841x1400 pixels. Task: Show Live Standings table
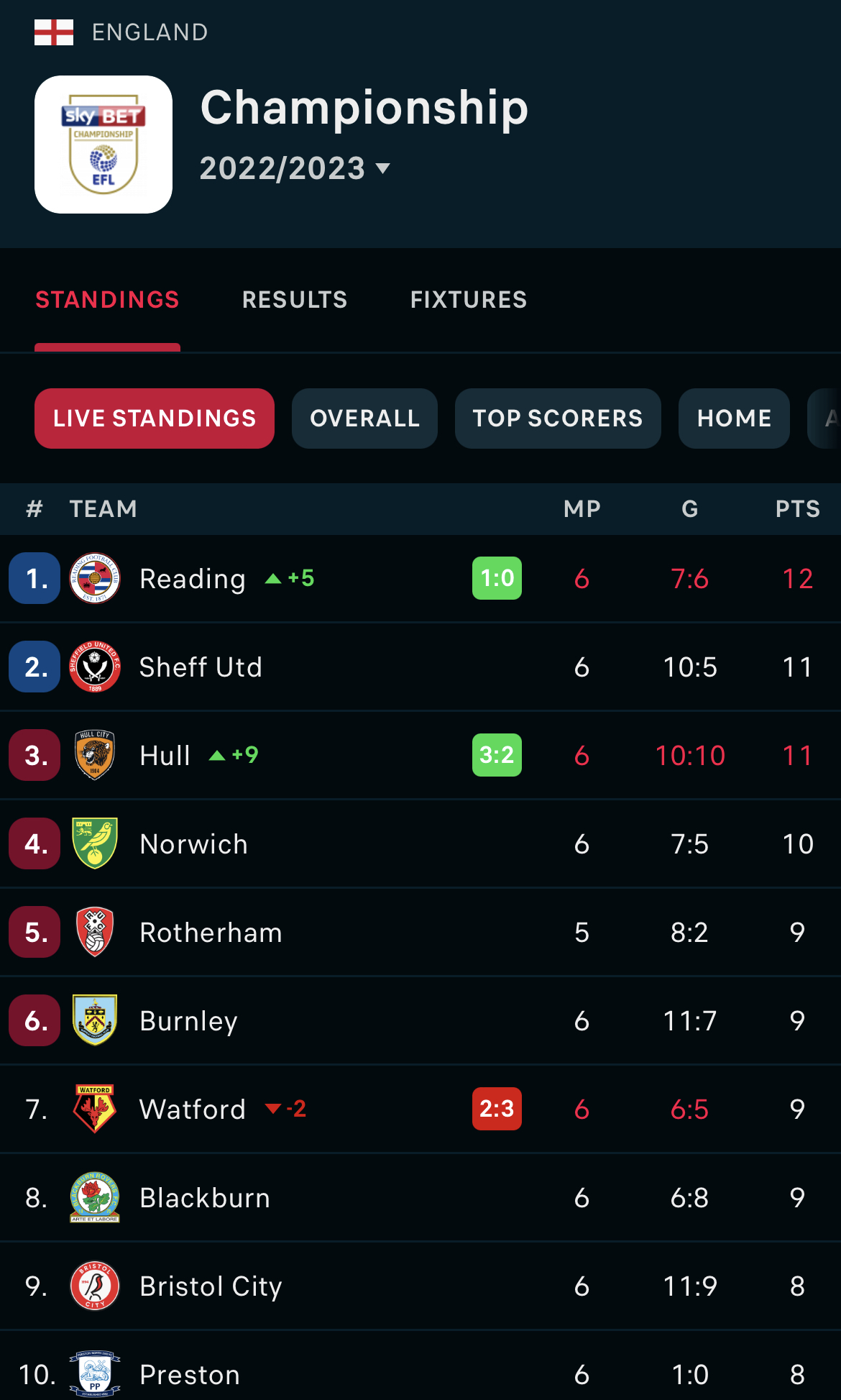point(155,418)
